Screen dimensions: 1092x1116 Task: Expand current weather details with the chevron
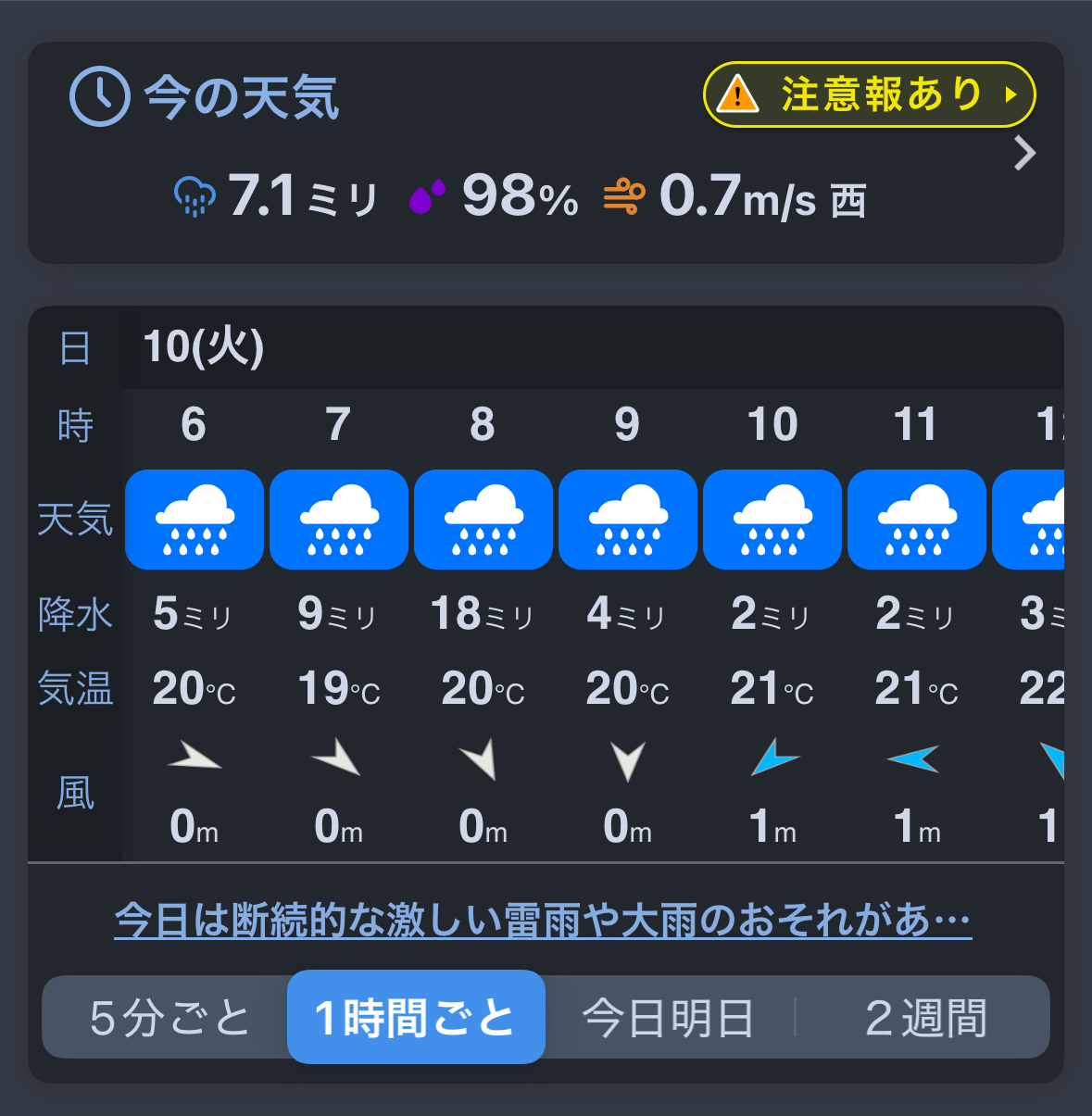1024,154
